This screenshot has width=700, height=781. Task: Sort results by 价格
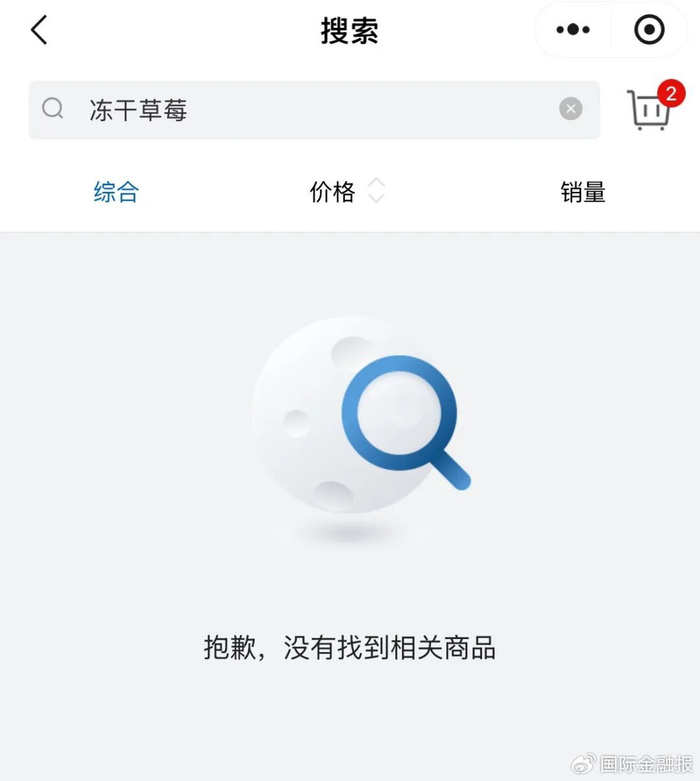[x=345, y=192]
